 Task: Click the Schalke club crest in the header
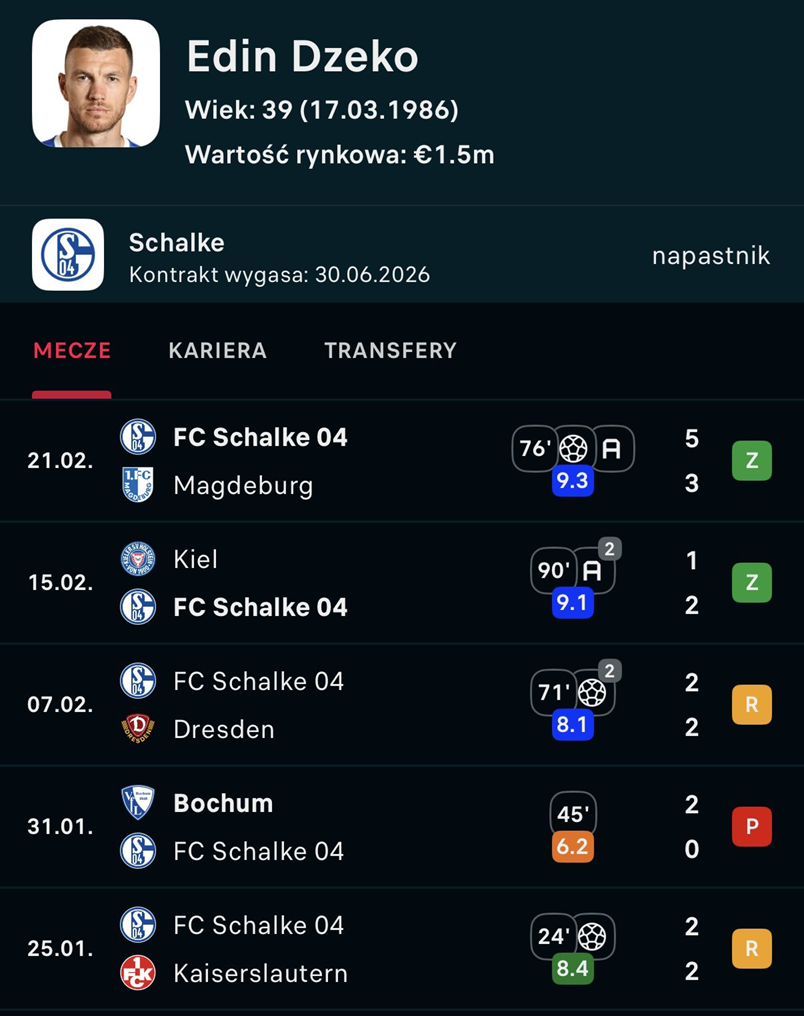[66, 254]
